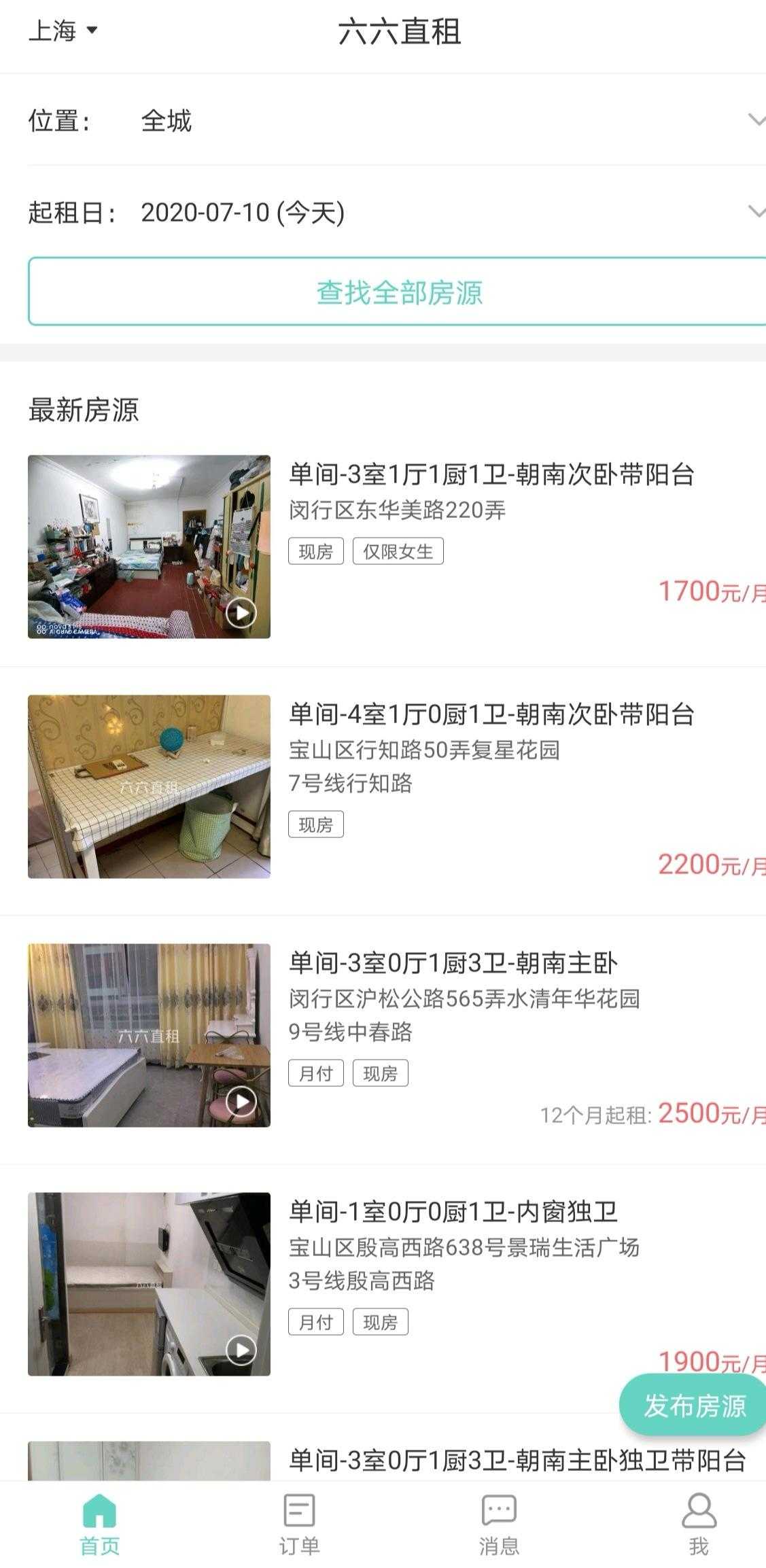The width and height of the screenshot is (766, 1568).
Task: Select the 仅限女生 tag on first listing
Action: coord(398,551)
